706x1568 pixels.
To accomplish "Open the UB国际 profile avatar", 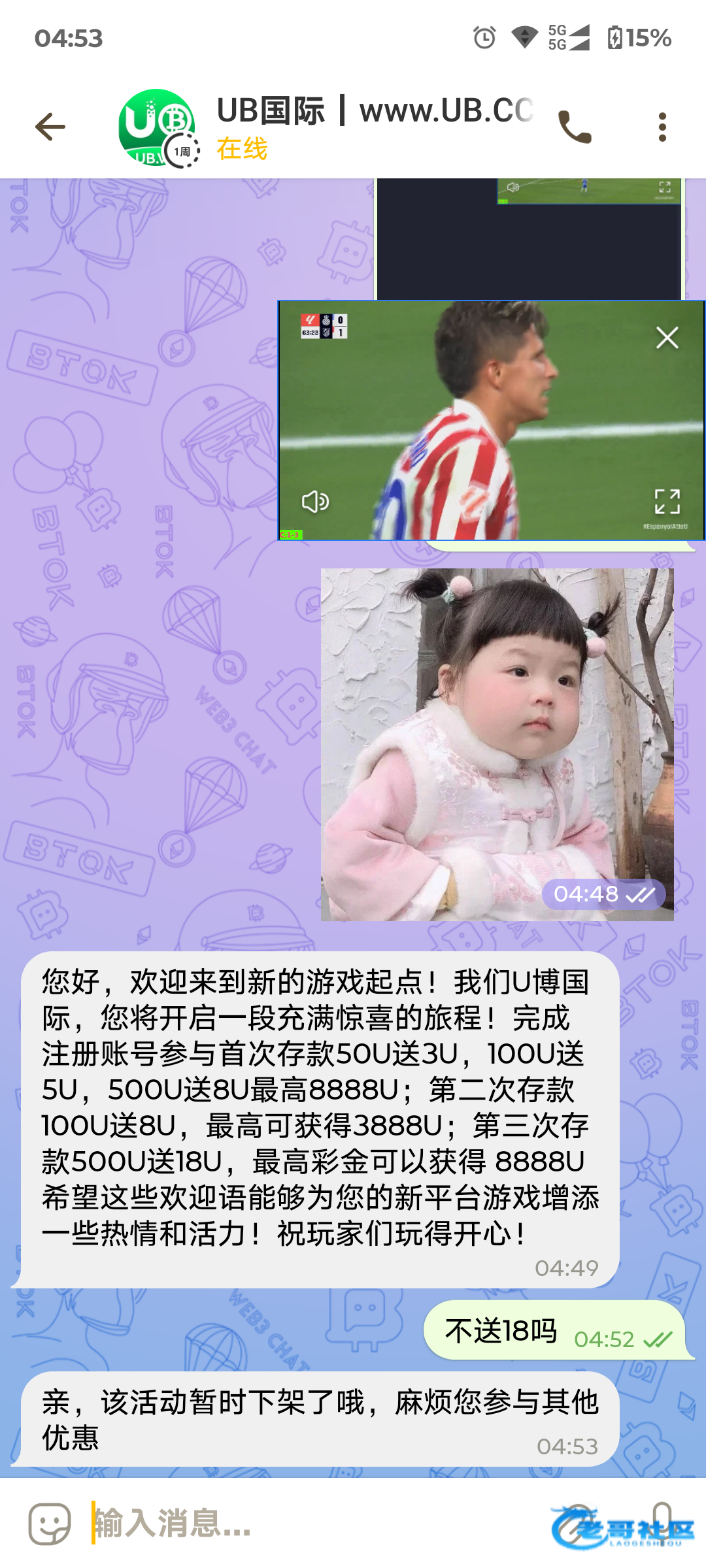I will pos(157,127).
